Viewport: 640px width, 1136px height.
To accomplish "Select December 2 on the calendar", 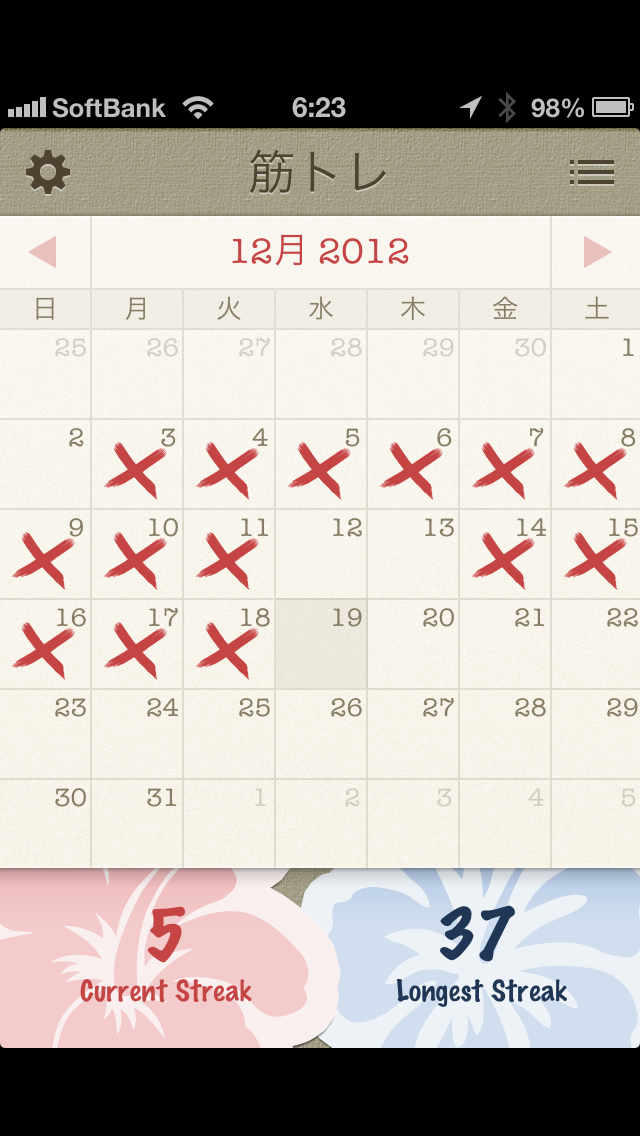I will pos(45,465).
